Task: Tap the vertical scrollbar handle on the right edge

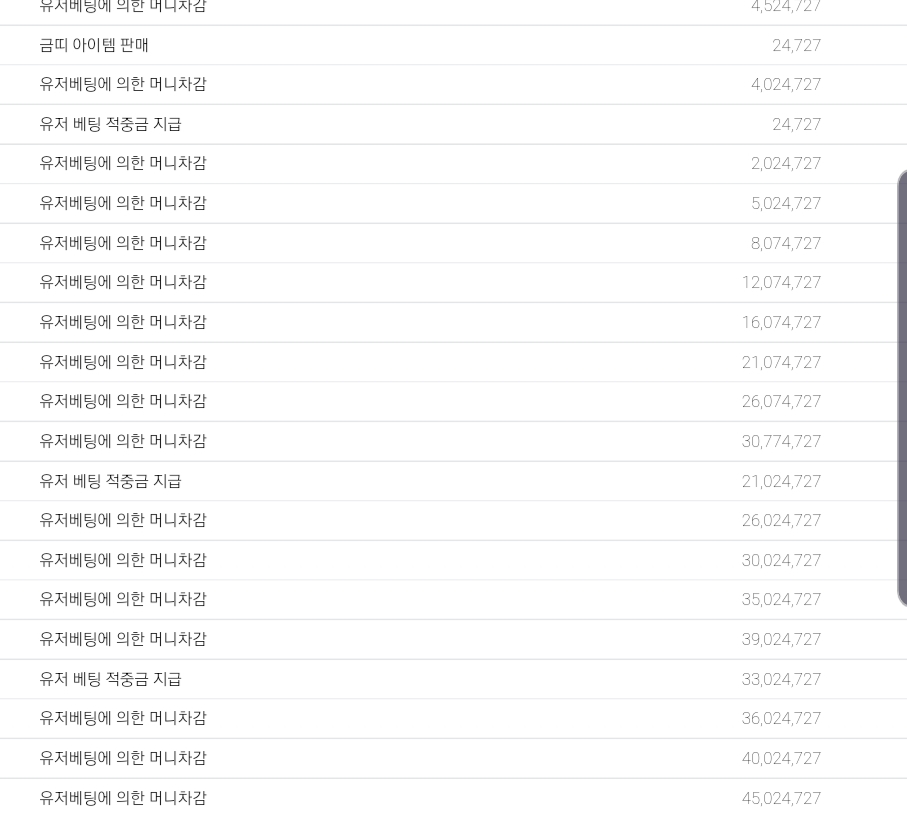Action: click(902, 388)
